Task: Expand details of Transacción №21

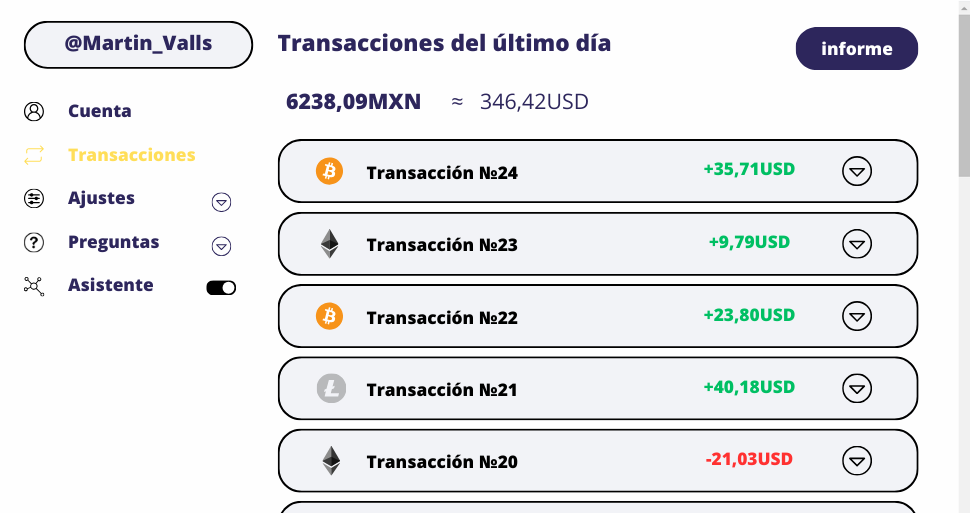Action: point(856,388)
